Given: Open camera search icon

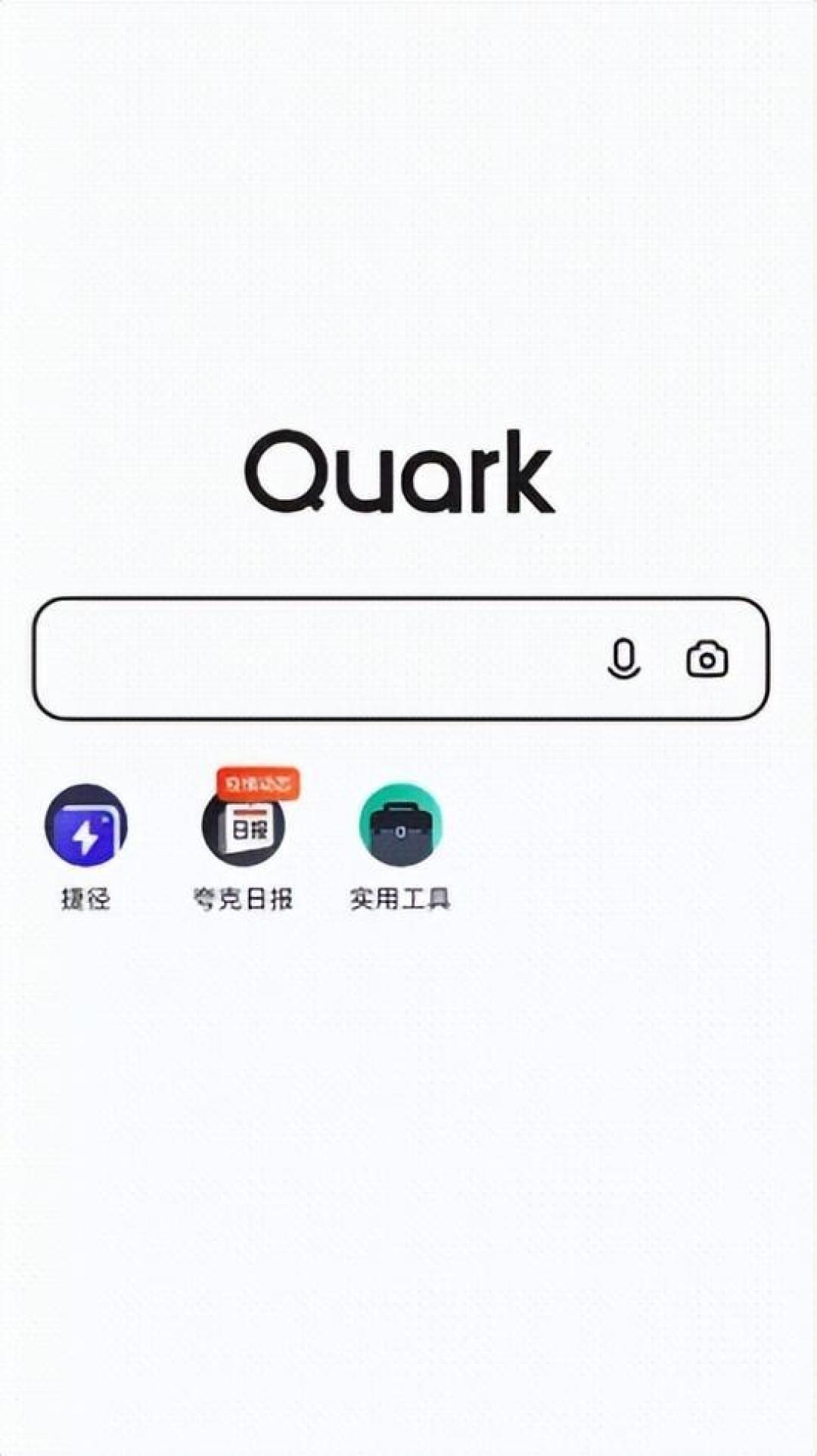Looking at the screenshot, I should pyautogui.click(x=707, y=660).
